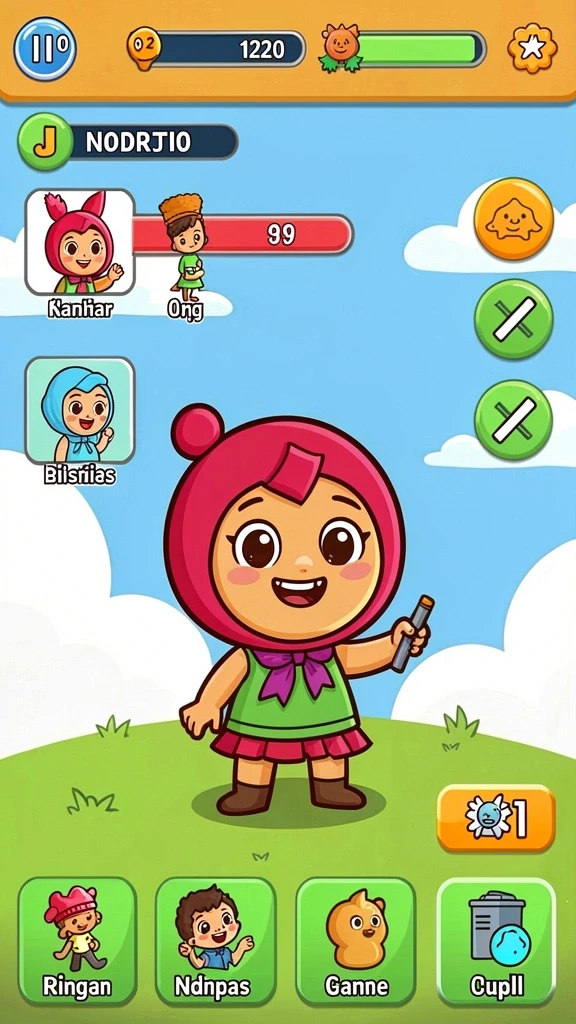Screen dimensions: 576x1024
Task: Go to the Cupll tab
Action: click(x=496, y=941)
